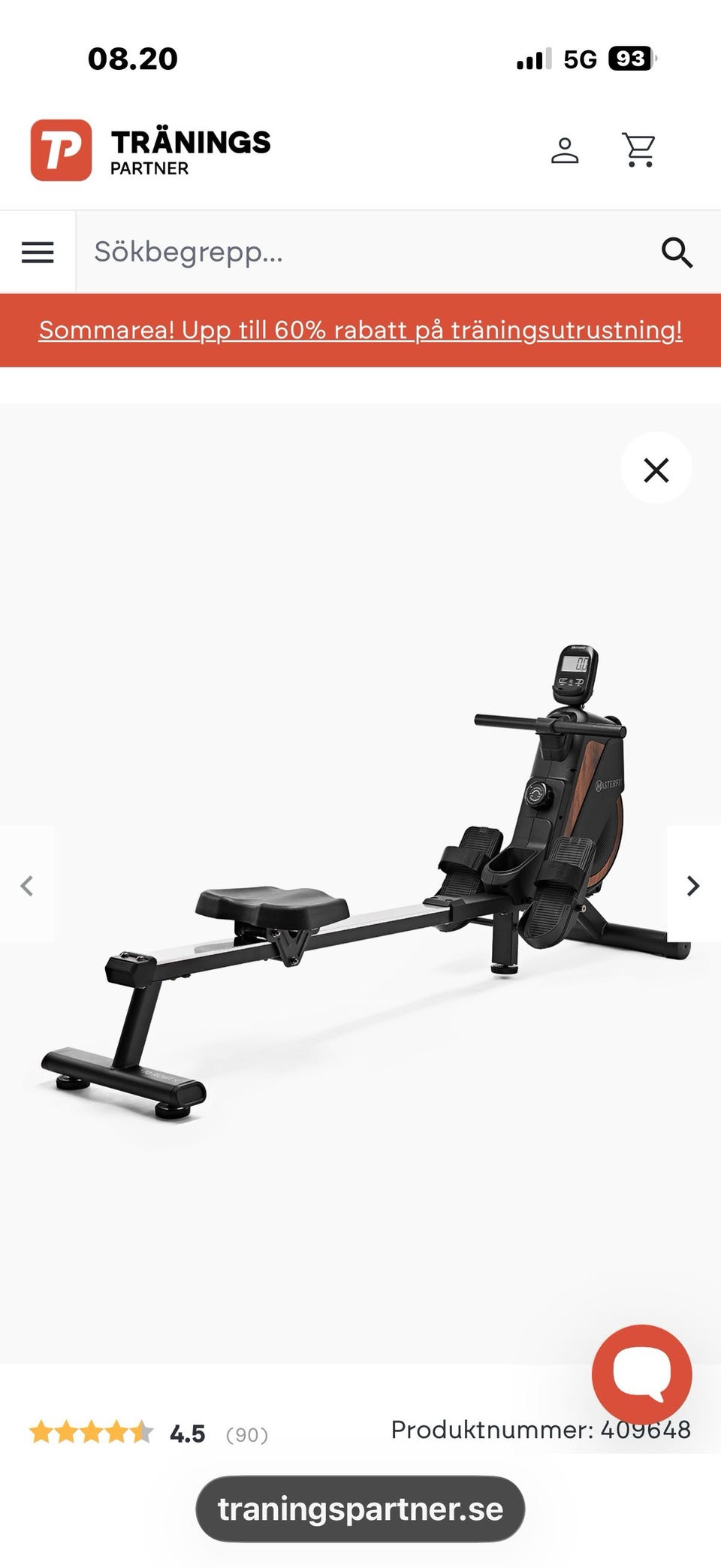Close the enlarged product image
Image resolution: width=721 pixels, height=1568 pixels.
[656, 470]
